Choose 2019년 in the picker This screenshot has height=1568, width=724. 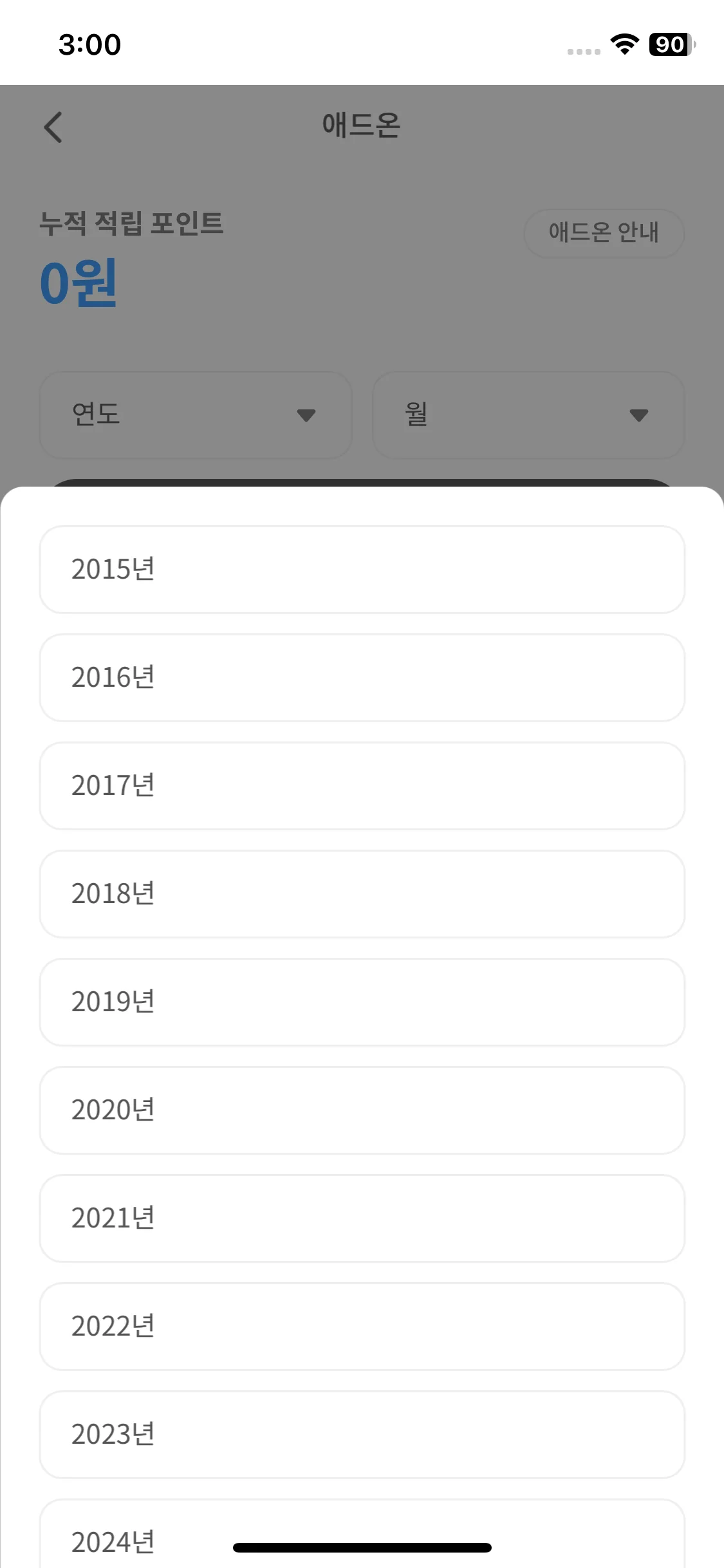click(x=362, y=1002)
